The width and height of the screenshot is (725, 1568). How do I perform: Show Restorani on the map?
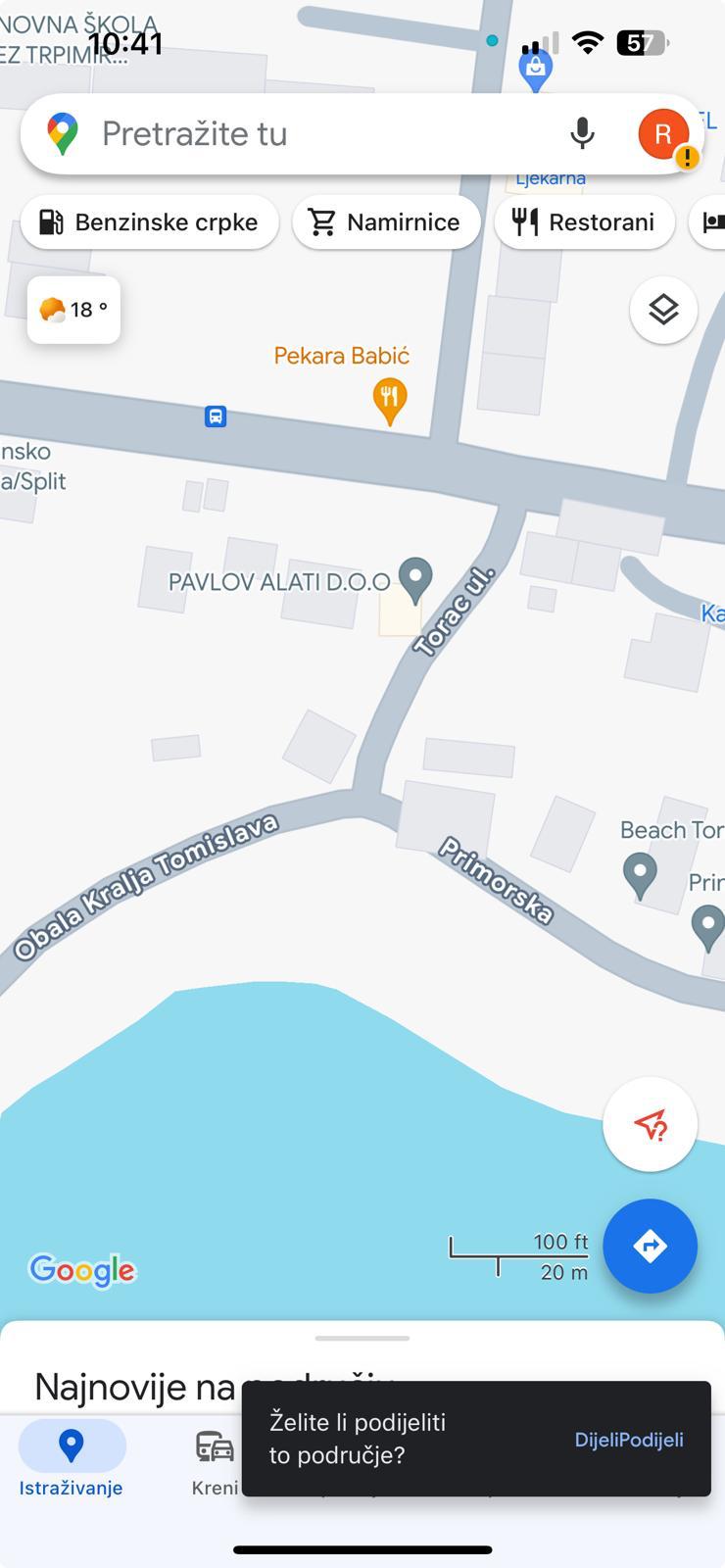pyautogui.click(x=584, y=222)
